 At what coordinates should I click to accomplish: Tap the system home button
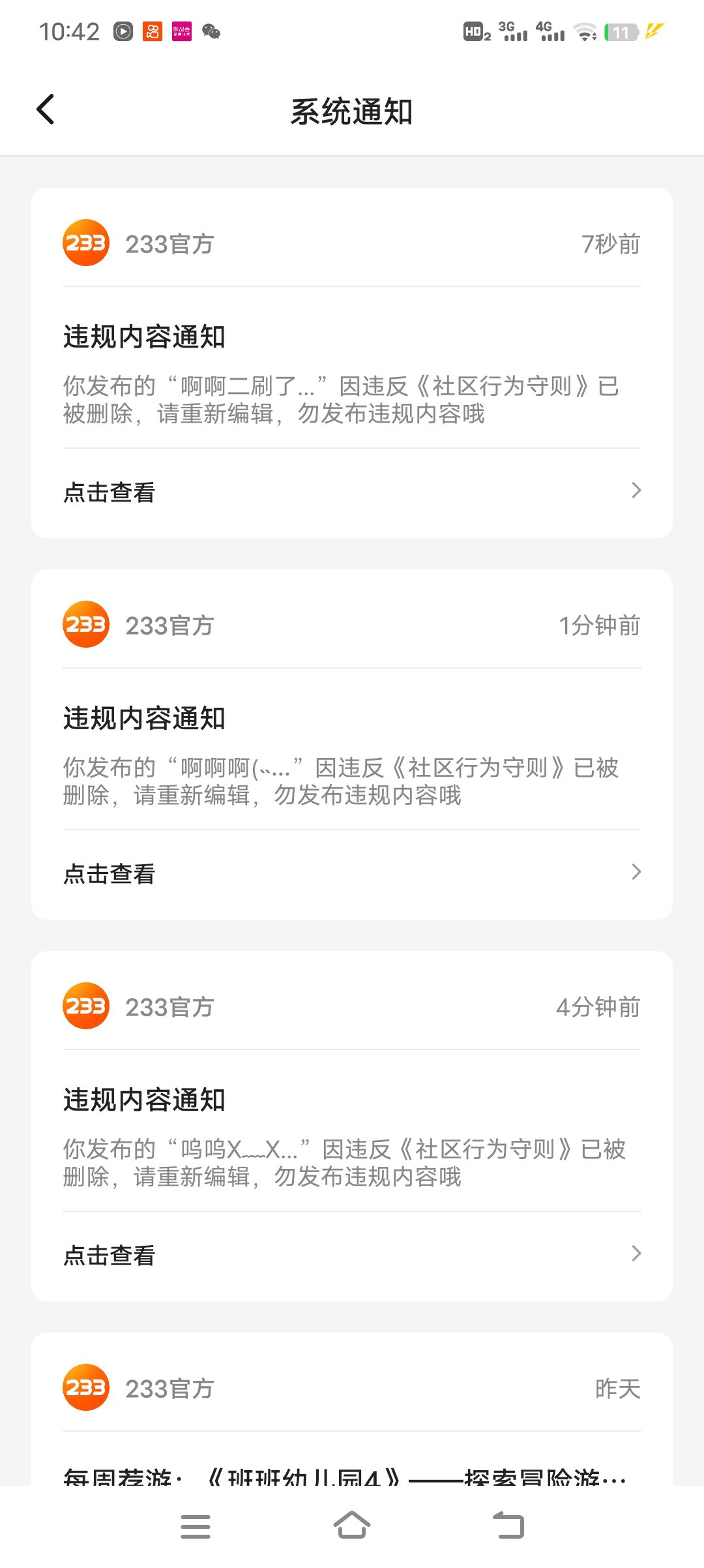352,1526
